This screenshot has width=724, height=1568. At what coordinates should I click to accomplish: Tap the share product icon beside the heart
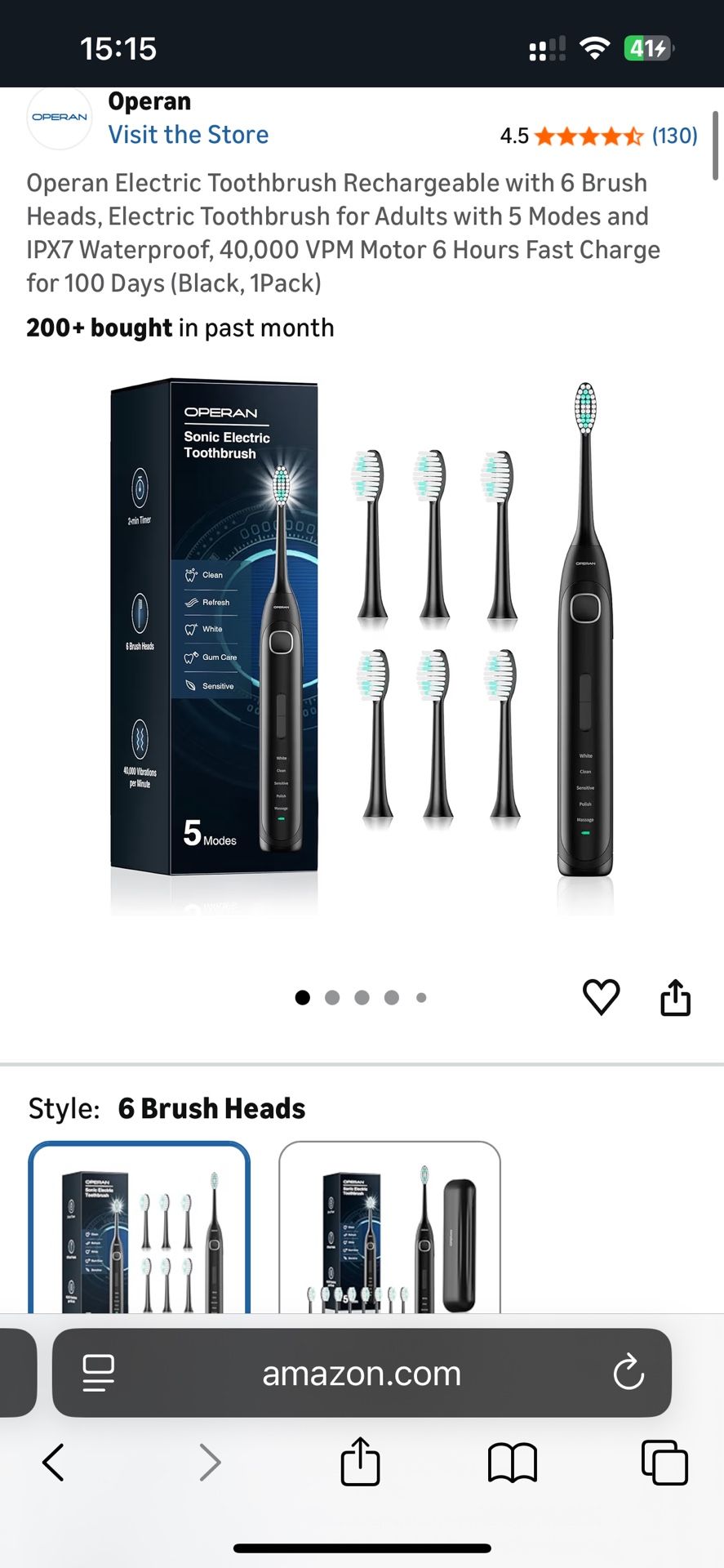(675, 996)
